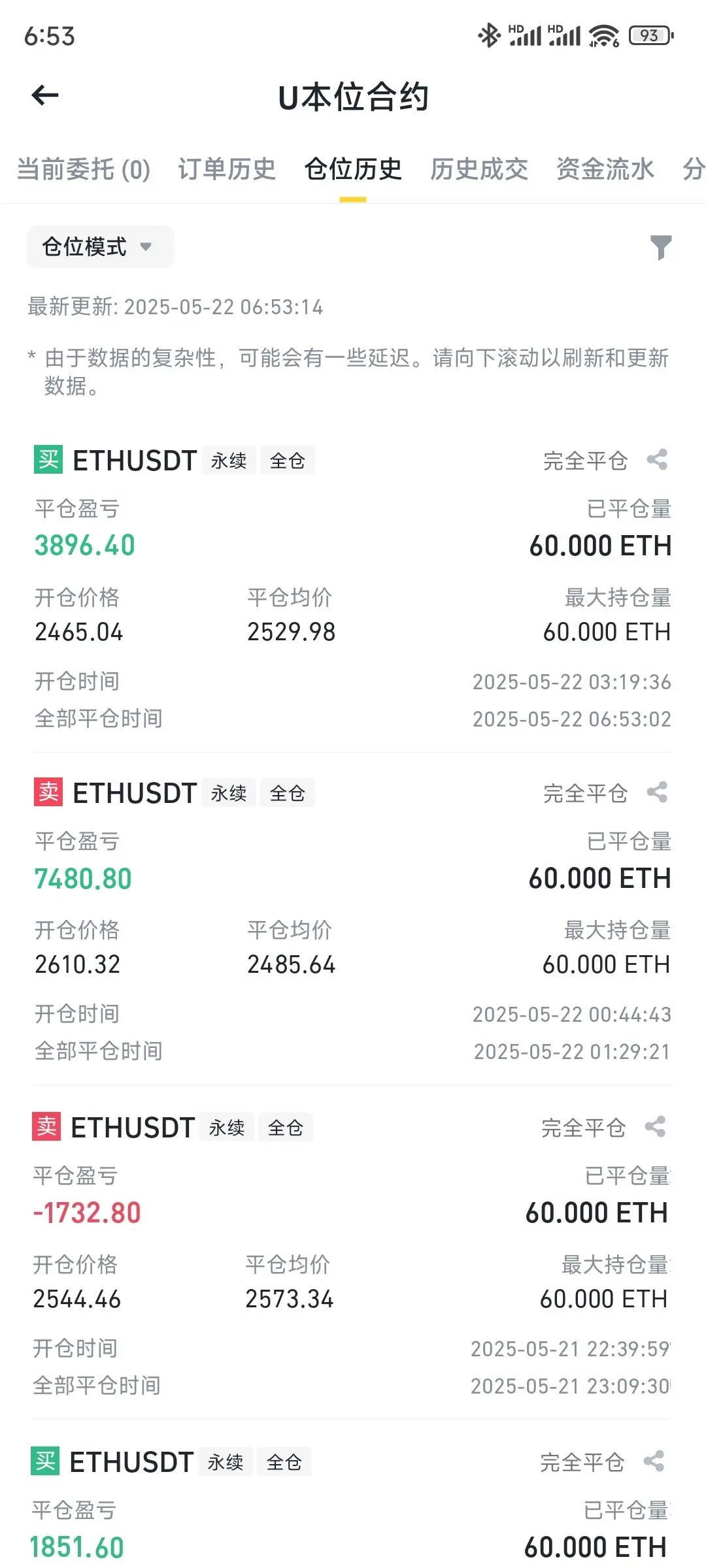This screenshot has width=706, height=1568.
Task: Switch to the 当前委托 (0) tab
Action: coord(84,169)
